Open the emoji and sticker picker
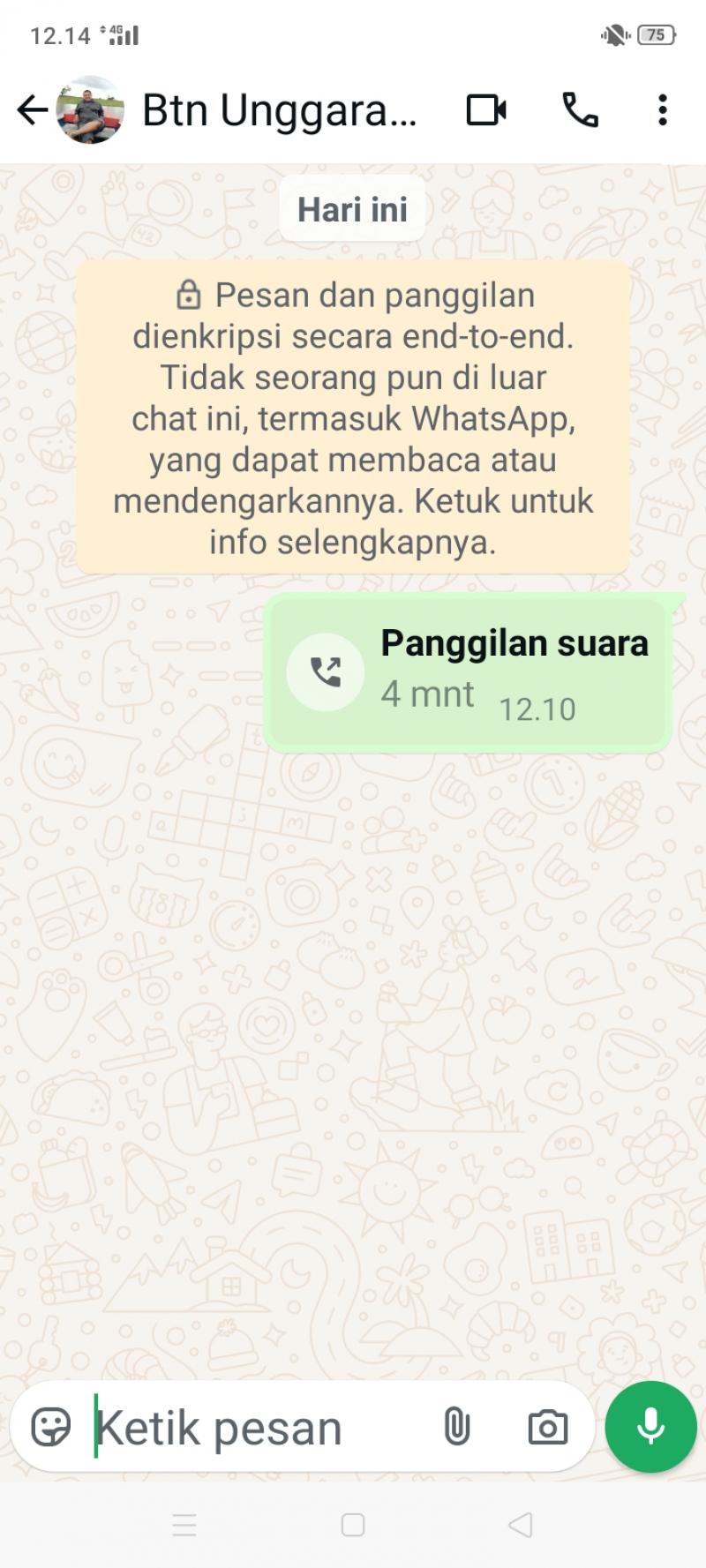Screen dimensions: 706x1568 tap(51, 1427)
